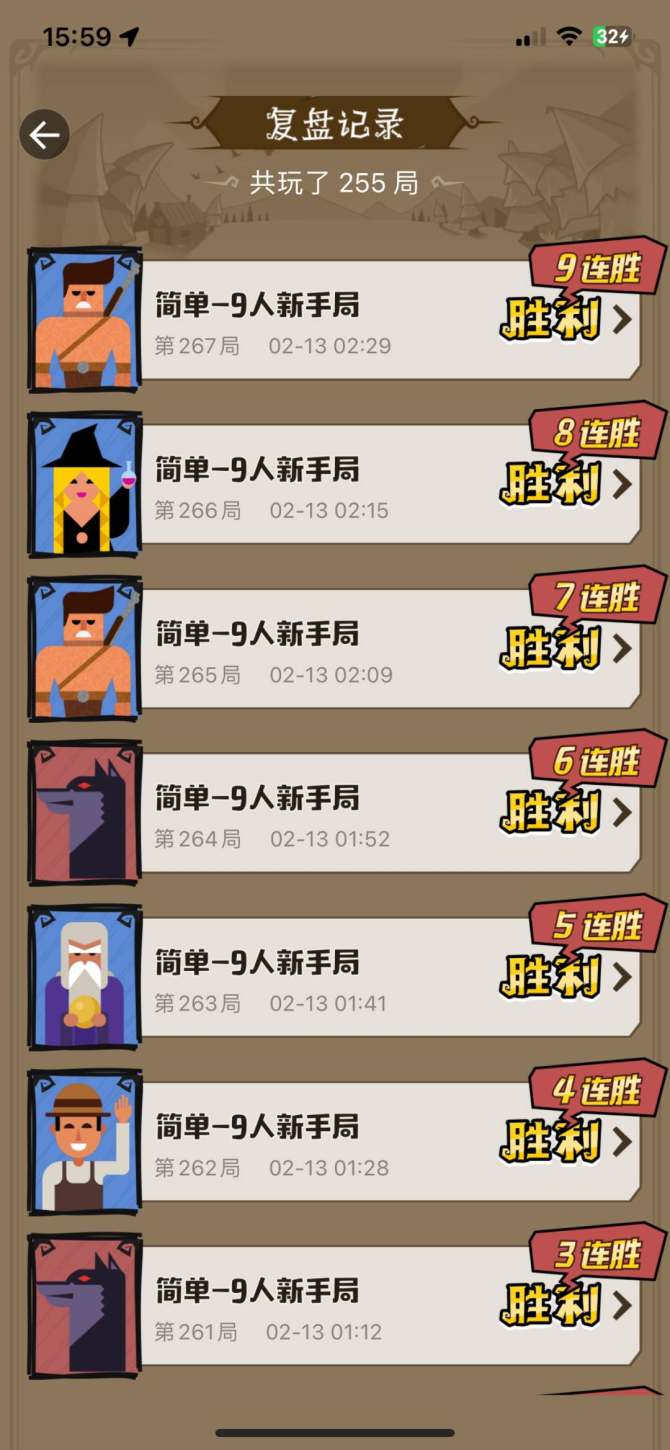Image resolution: width=670 pixels, height=1450 pixels.
Task: Open replay record for game 第266局
Action: (388, 485)
